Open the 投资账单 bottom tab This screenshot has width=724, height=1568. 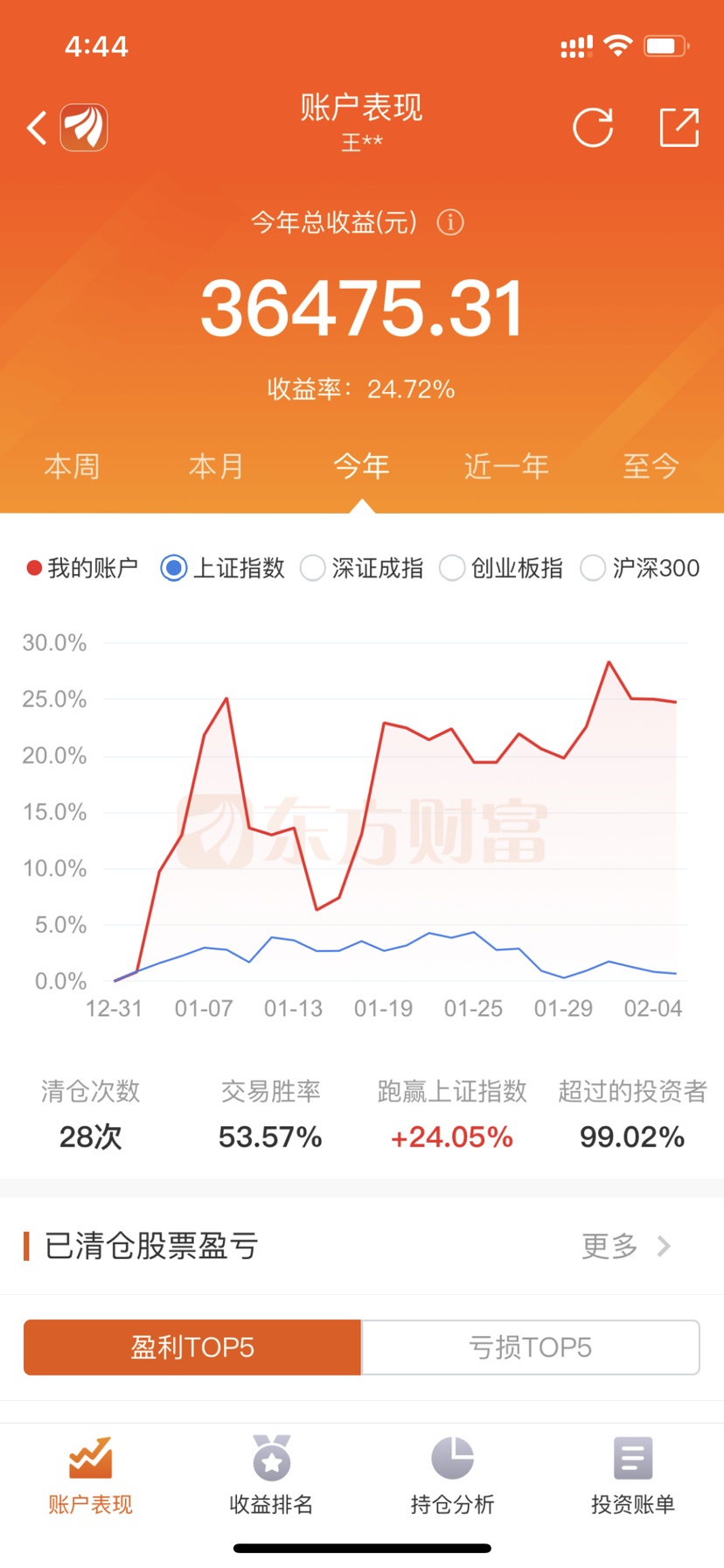click(633, 1475)
